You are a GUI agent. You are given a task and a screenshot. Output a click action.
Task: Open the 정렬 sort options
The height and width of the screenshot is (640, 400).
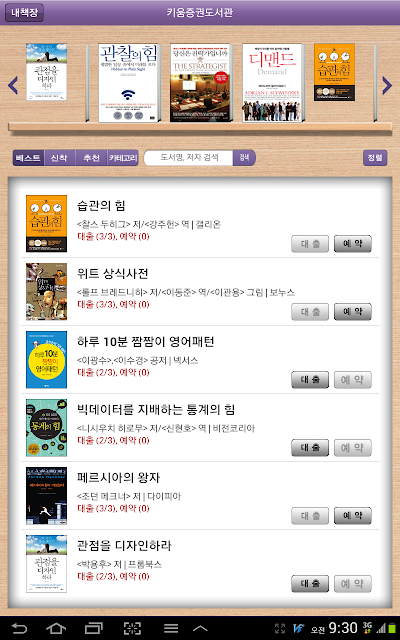[x=375, y=158]
